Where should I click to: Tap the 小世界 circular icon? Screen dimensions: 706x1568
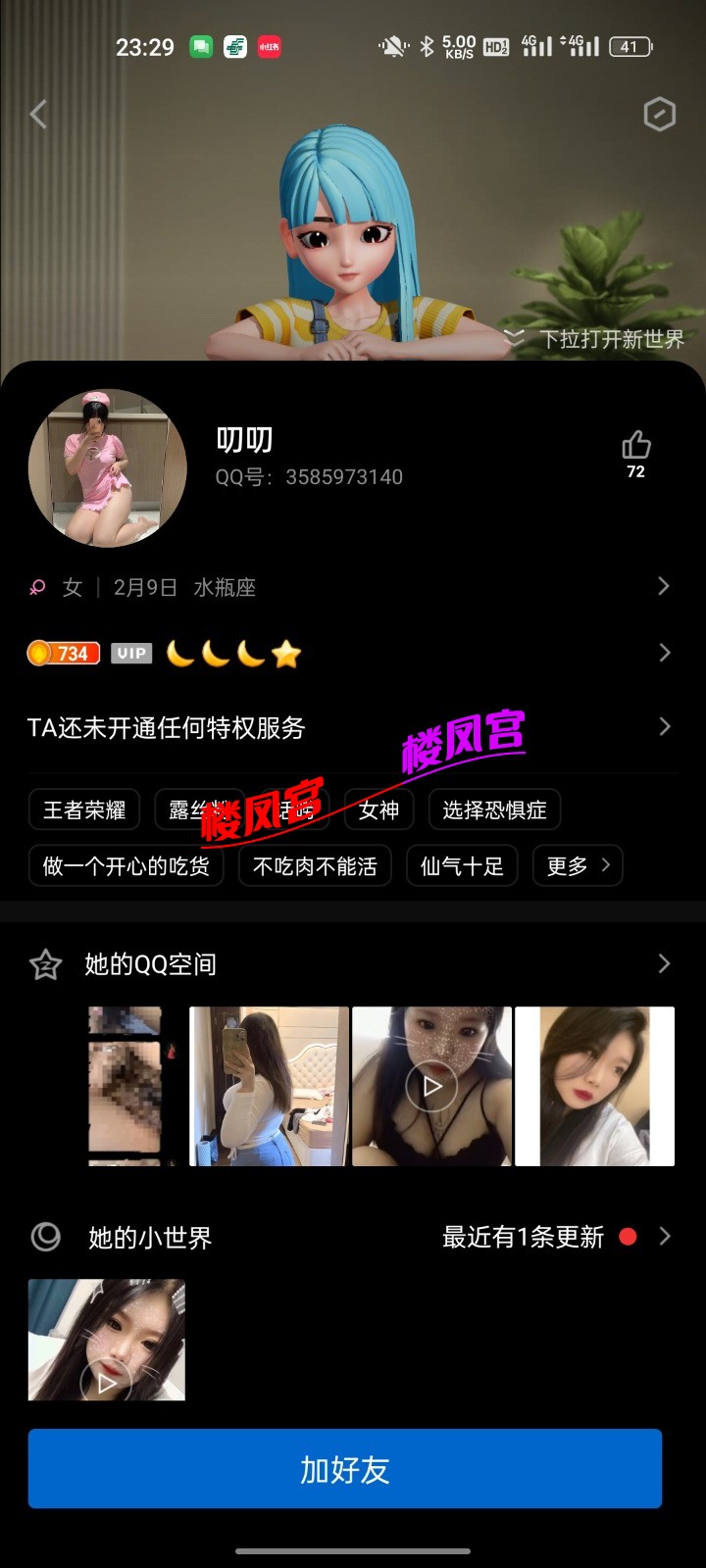(44, 1237)
